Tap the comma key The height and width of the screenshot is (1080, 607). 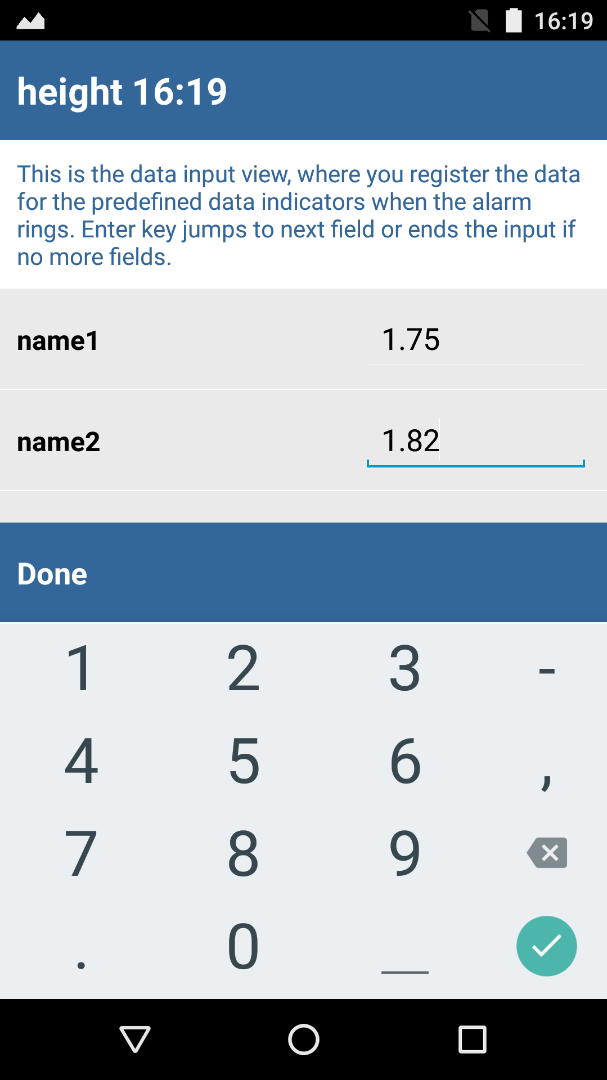pyautogui.click(x=547, y=761)
